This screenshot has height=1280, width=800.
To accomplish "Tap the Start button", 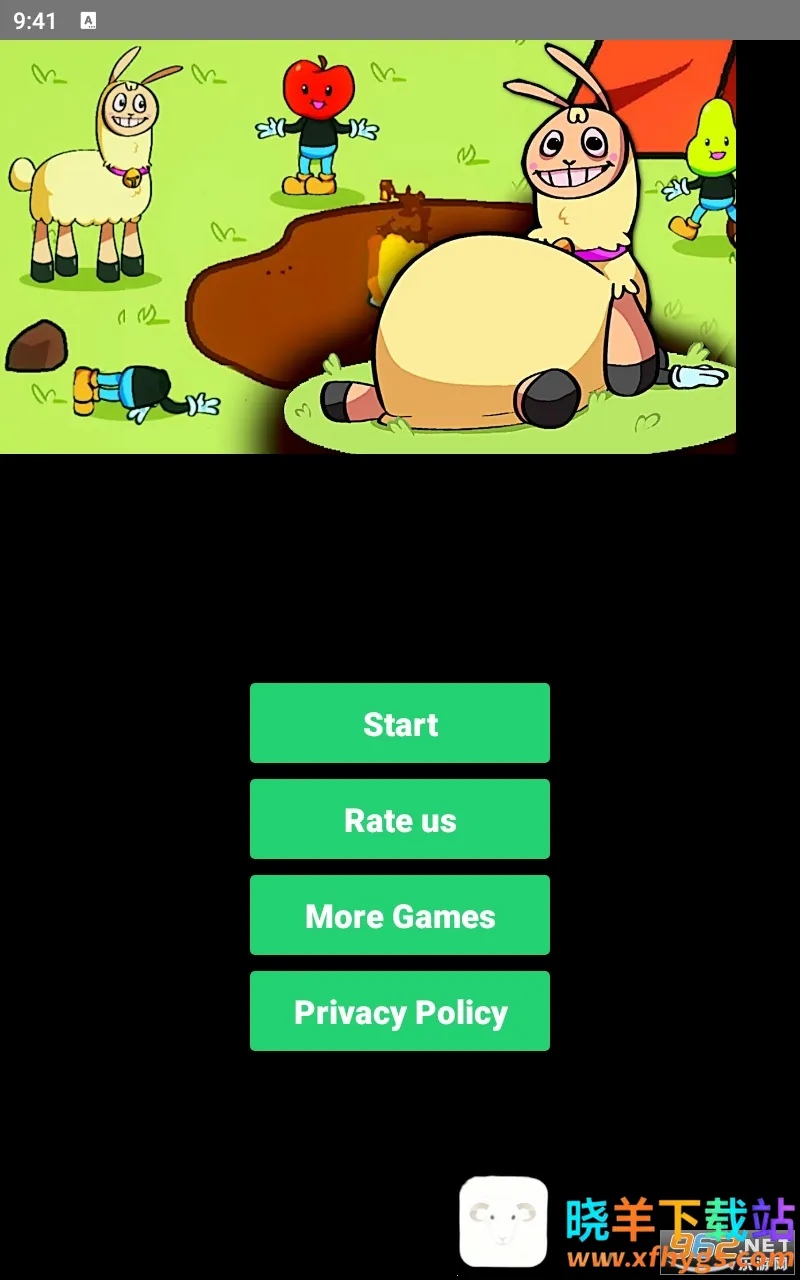I will tap(400, 723).
